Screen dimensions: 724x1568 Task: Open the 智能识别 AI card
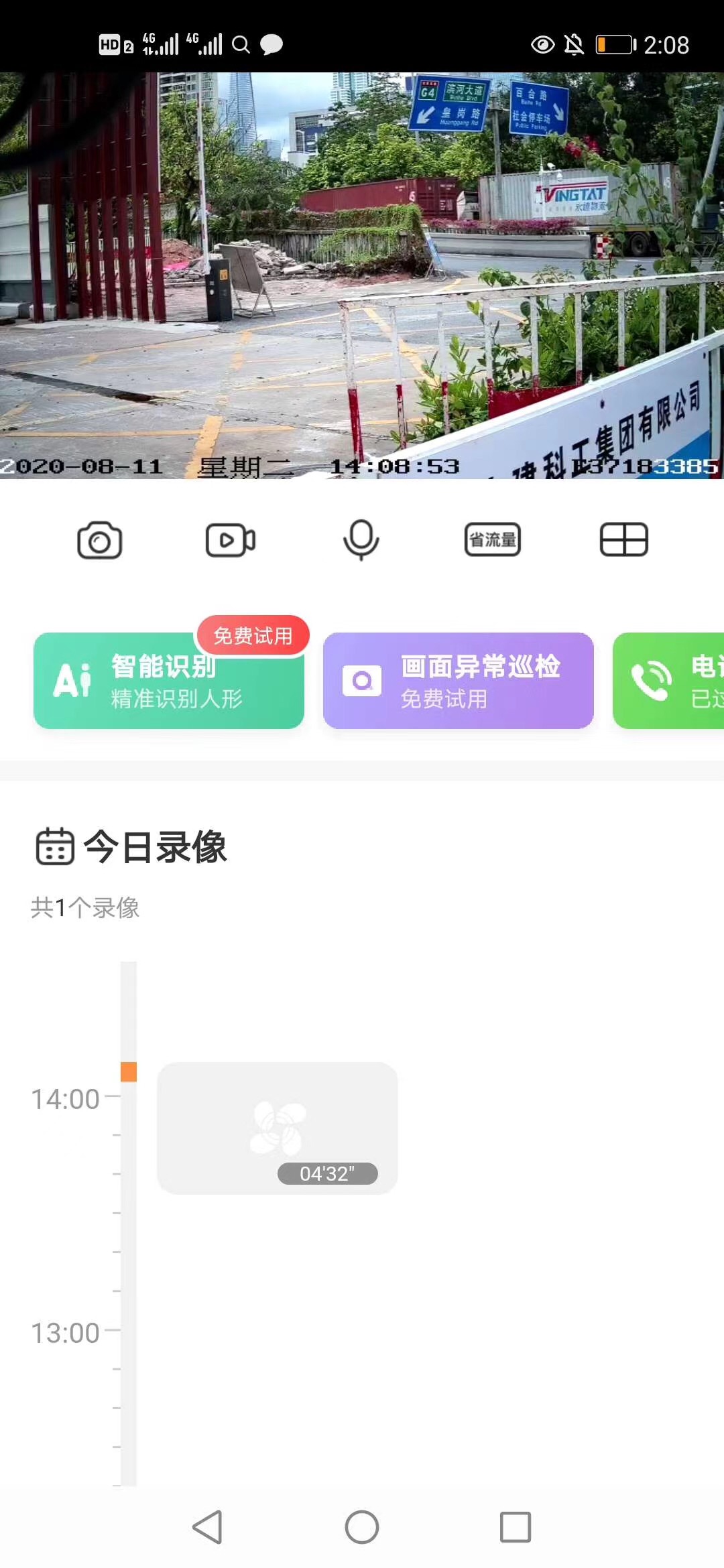coord(168,681)
